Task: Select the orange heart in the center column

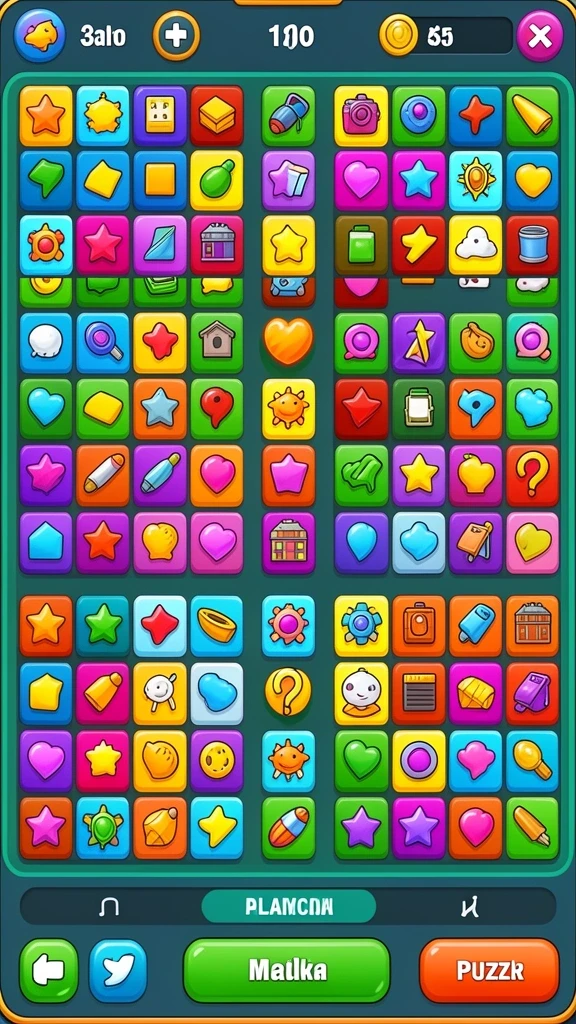Action: click(x=288, y=341)
